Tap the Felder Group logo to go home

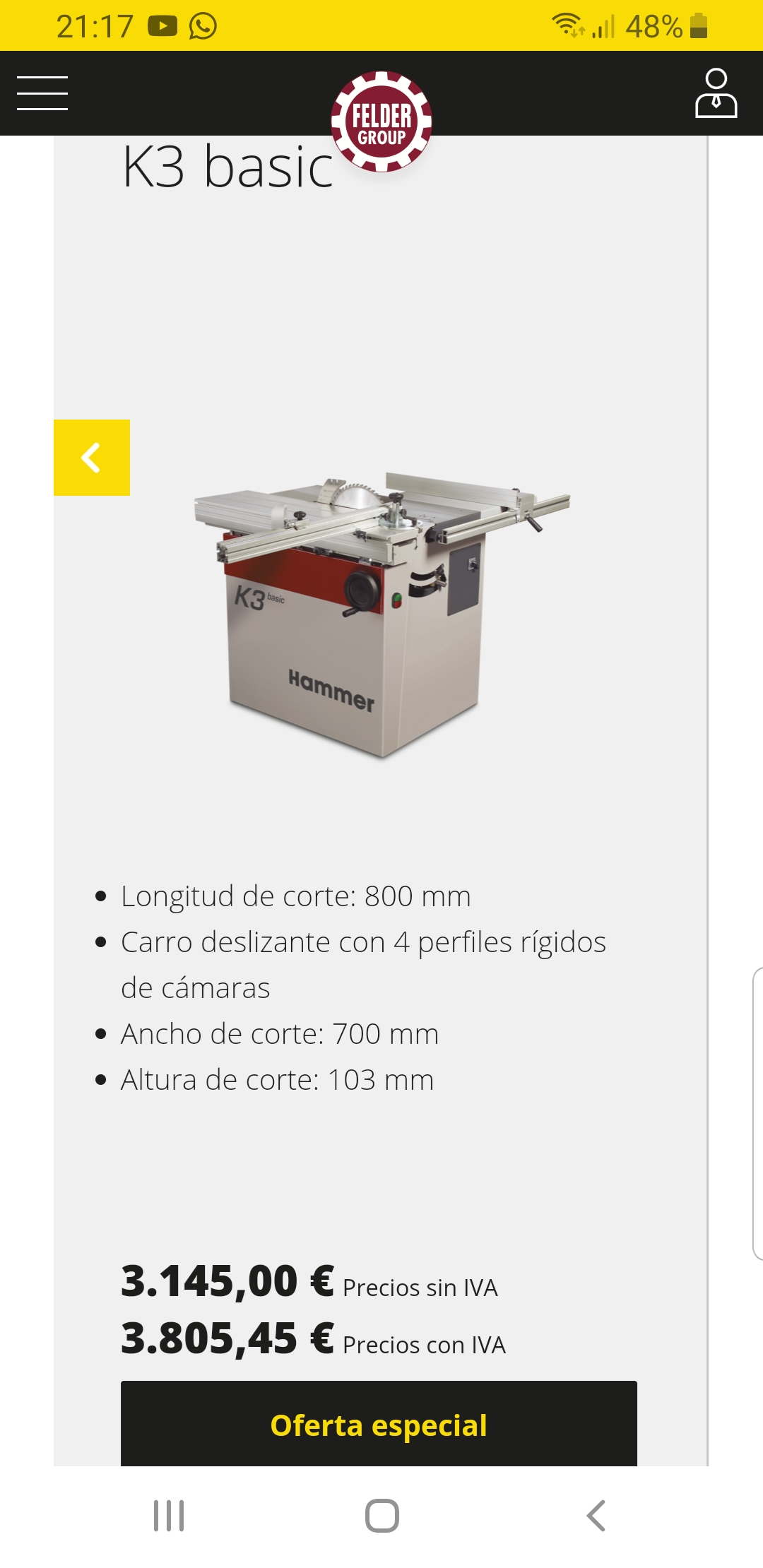pyautogui.click(x=381, y=121)
